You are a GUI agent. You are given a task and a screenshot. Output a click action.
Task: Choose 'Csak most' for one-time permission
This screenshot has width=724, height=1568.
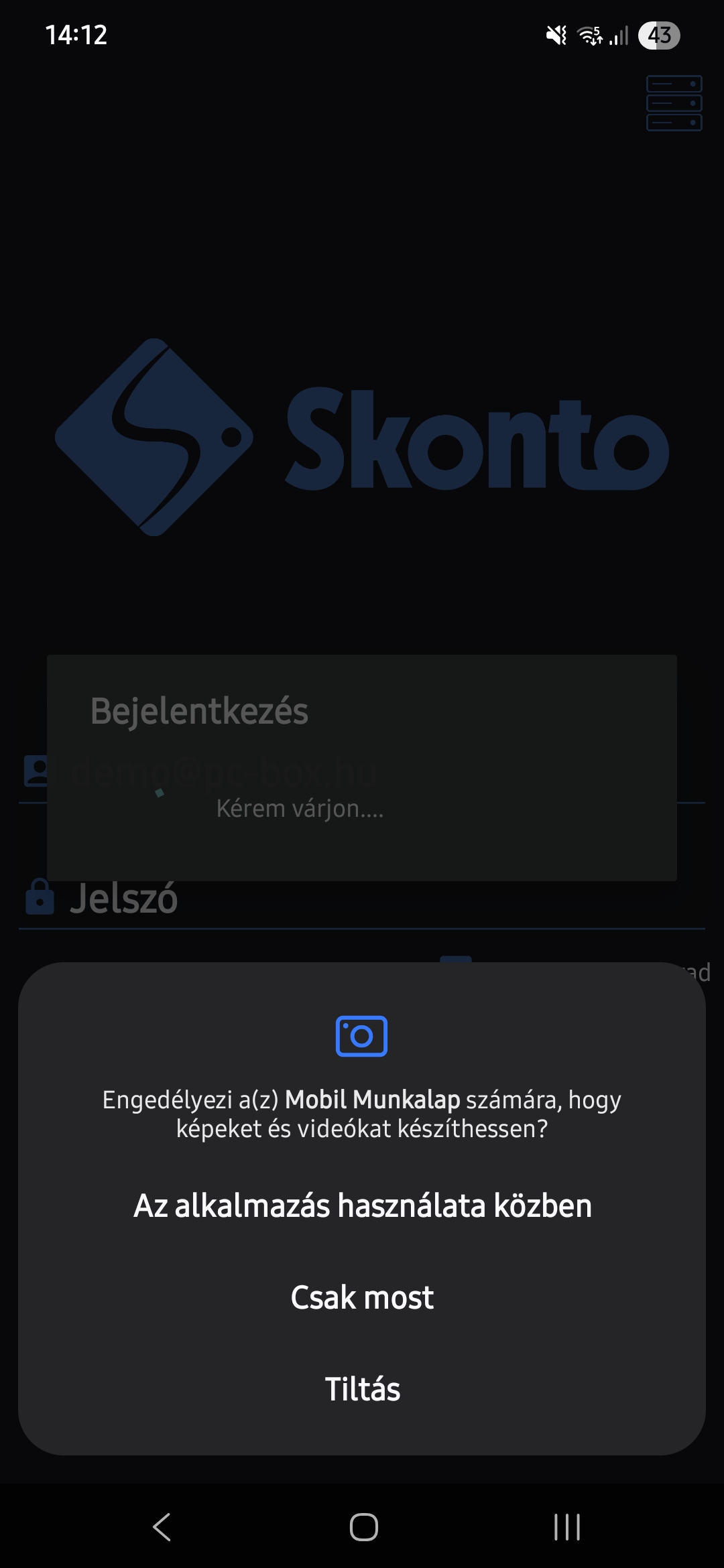[x=362, y=1297]
